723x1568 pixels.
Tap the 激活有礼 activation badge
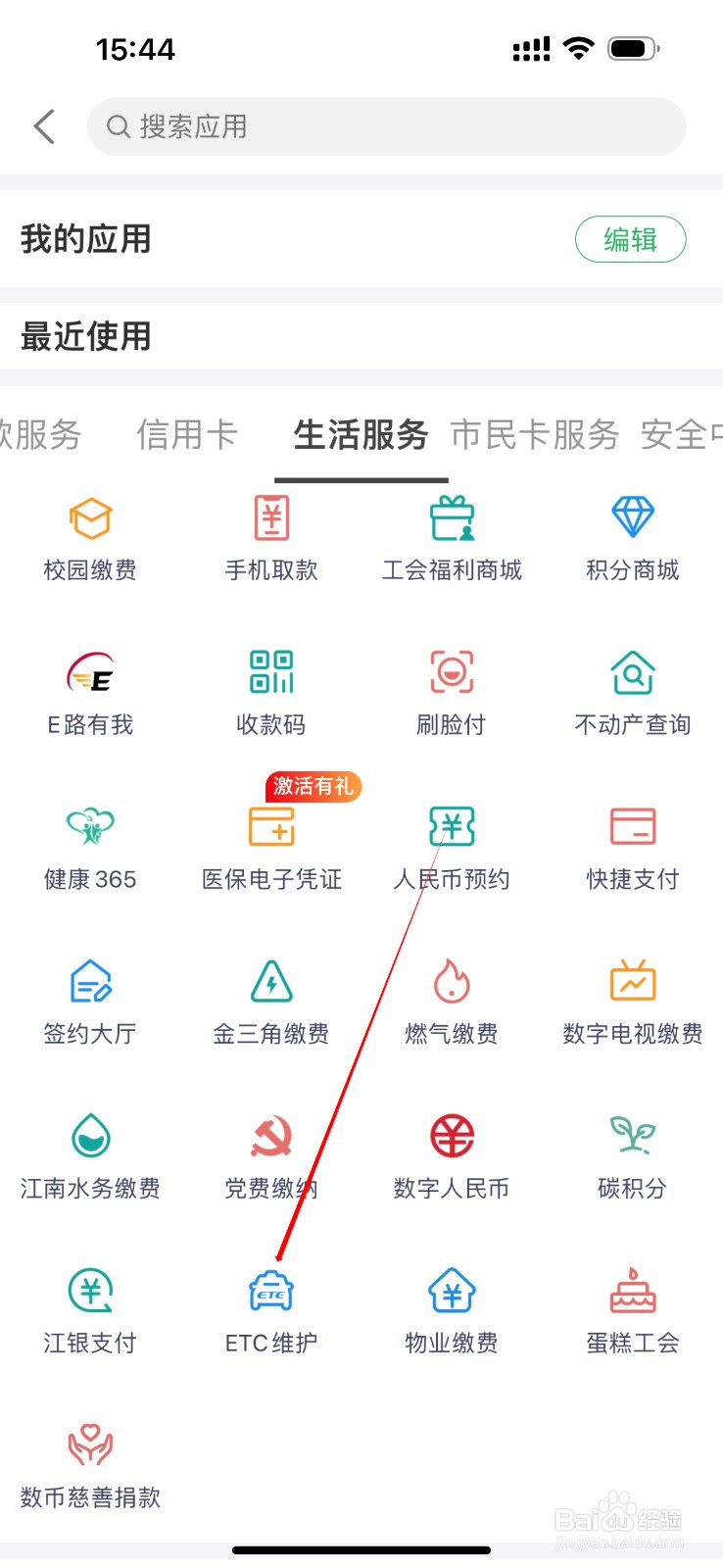[313, 786]
